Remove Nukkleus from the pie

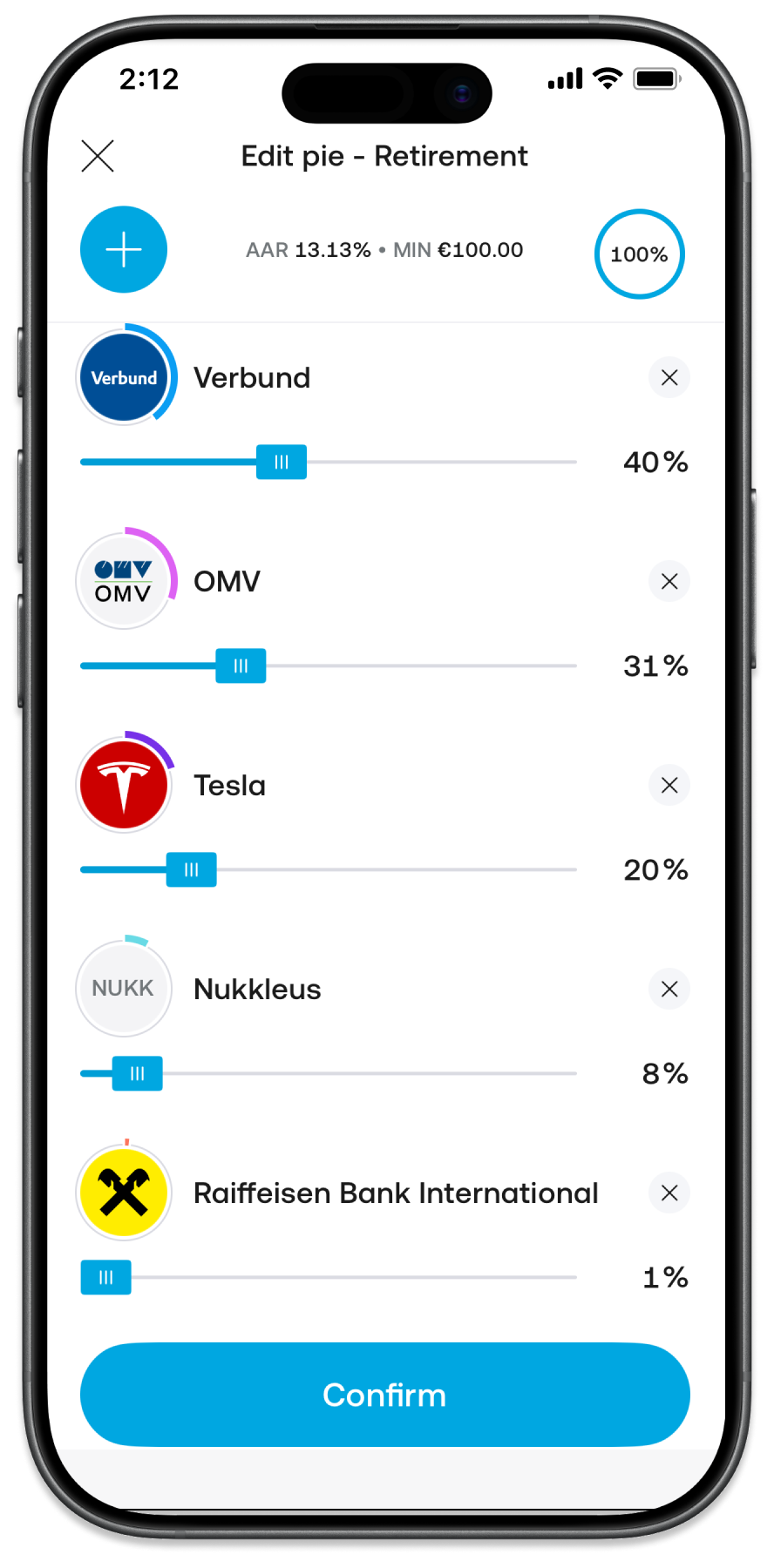669,990
